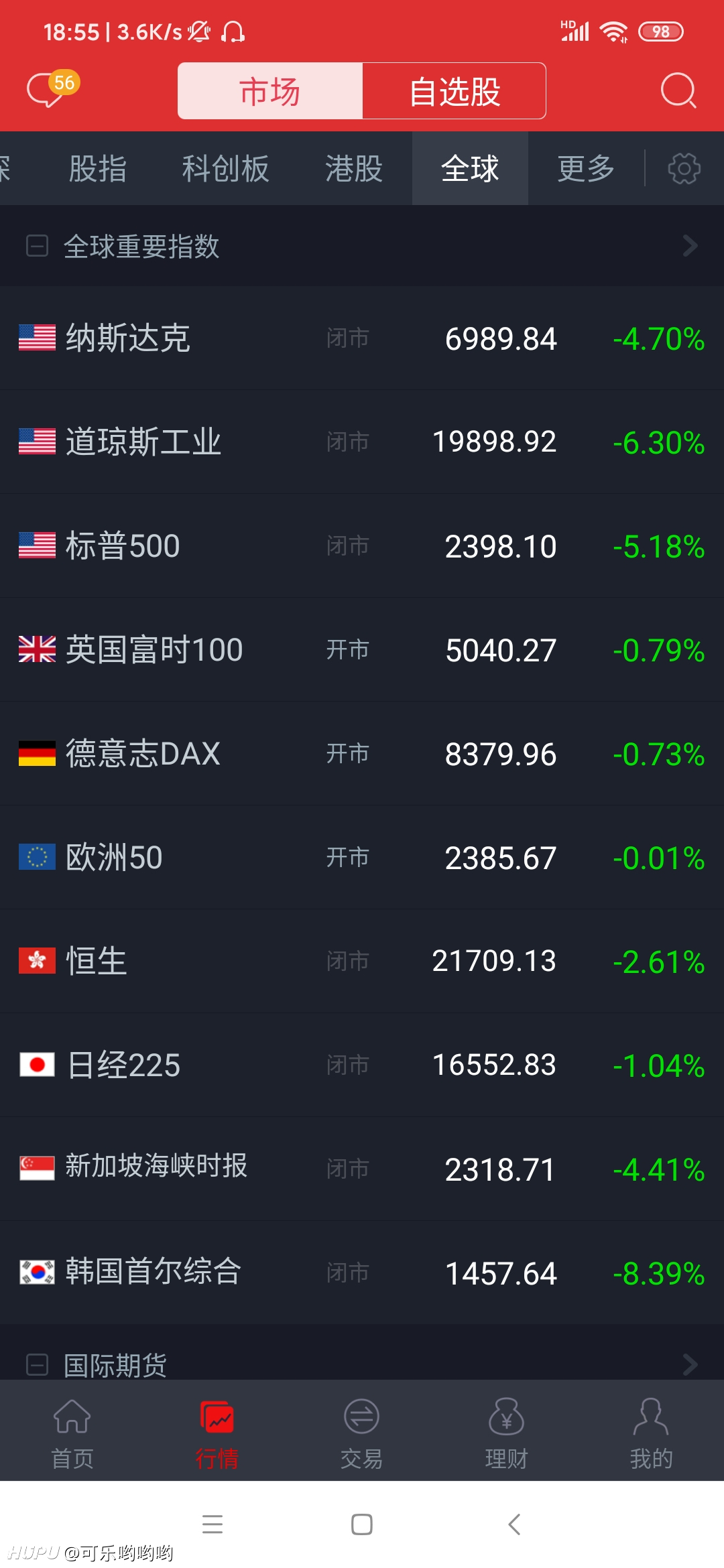The image size is (724, 1568).
Task: Open the 理财 bottom tab
Action: click(x=506, y=1433)
